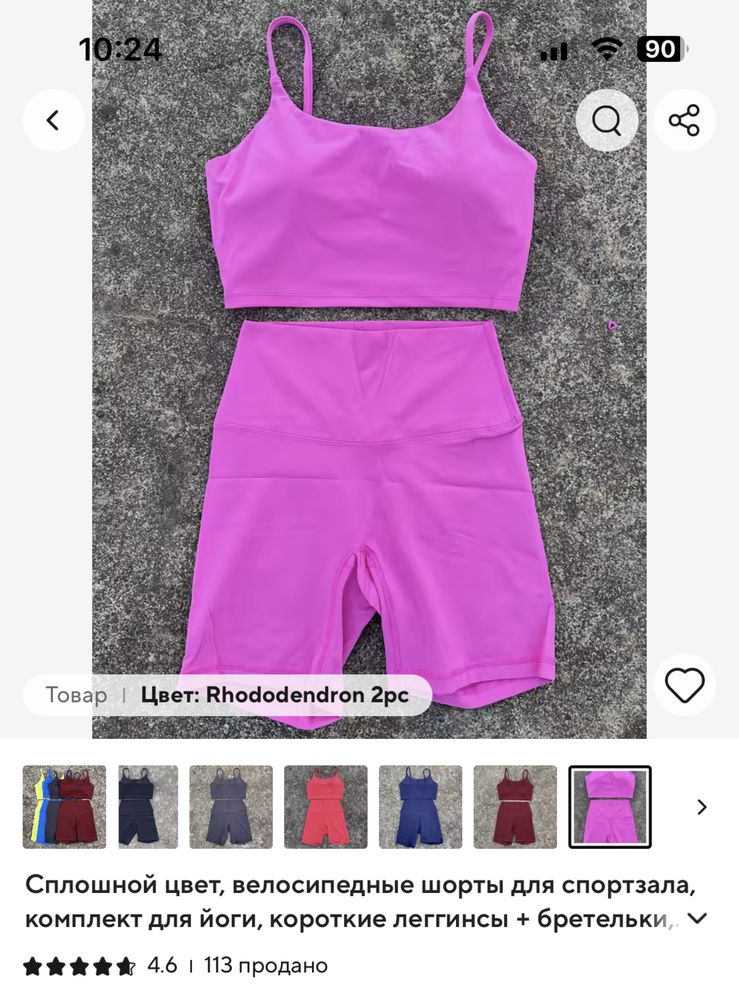Show more color thumbnails with the arrow
Screen dimensions: 739x999
702,807
